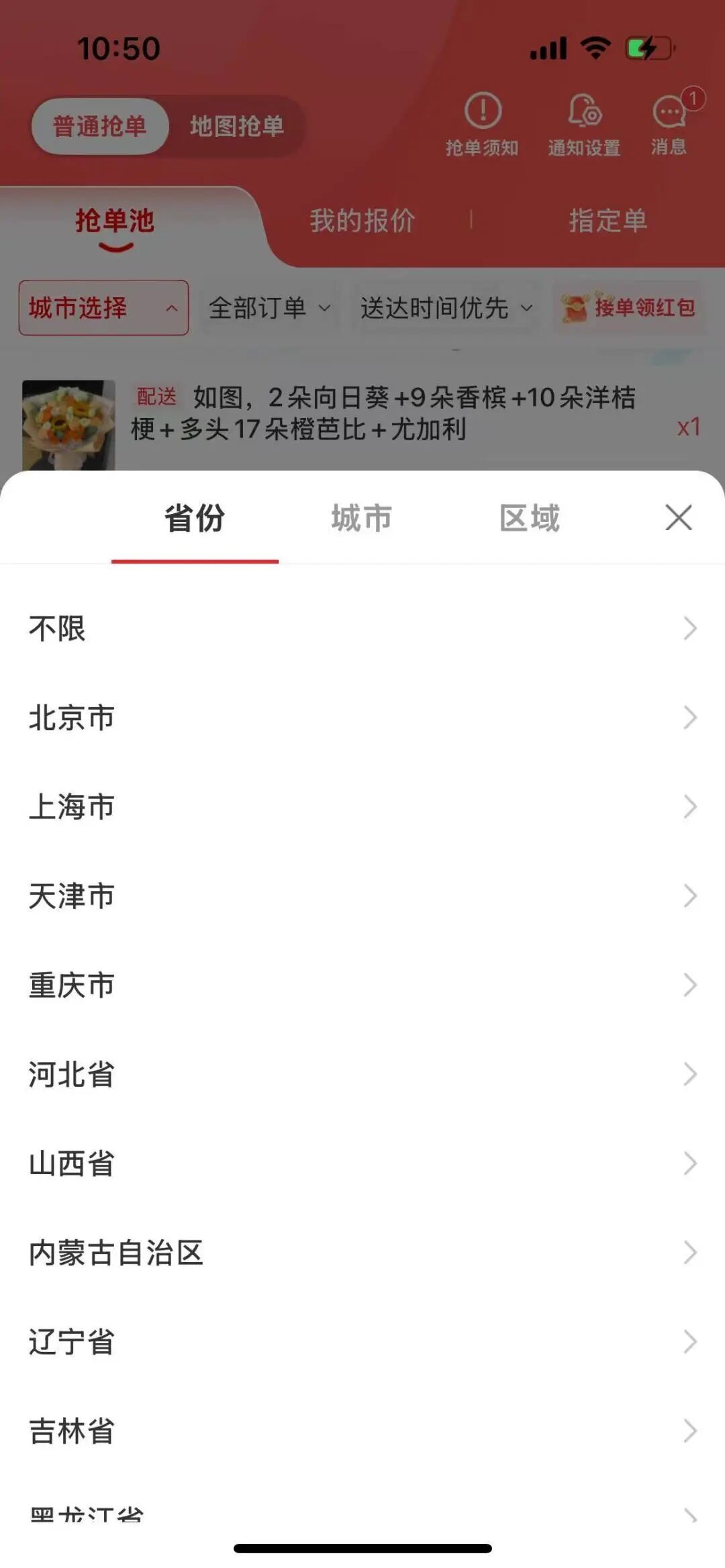Open 河北省 to pick a city

point(362,1074)
